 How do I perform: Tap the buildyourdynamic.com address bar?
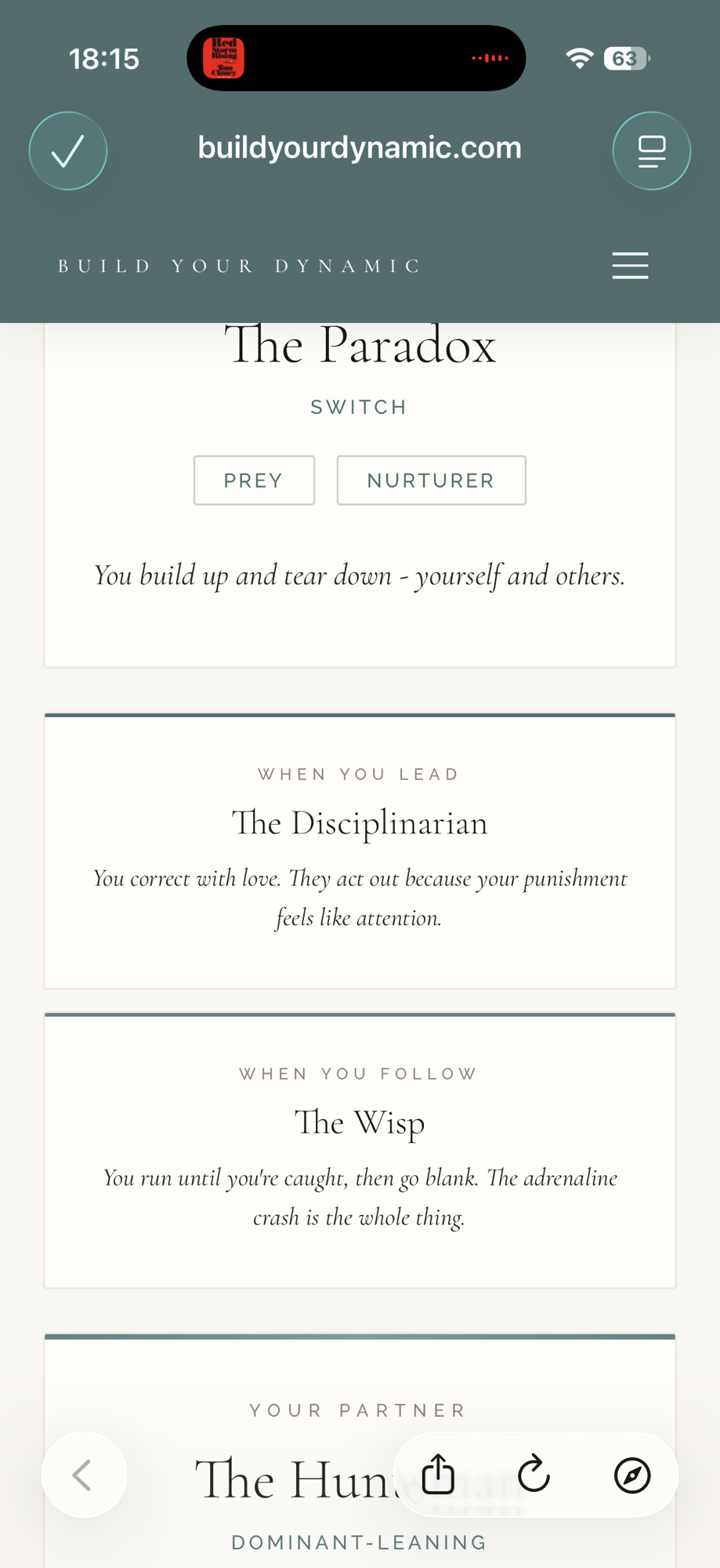point(360,147)
